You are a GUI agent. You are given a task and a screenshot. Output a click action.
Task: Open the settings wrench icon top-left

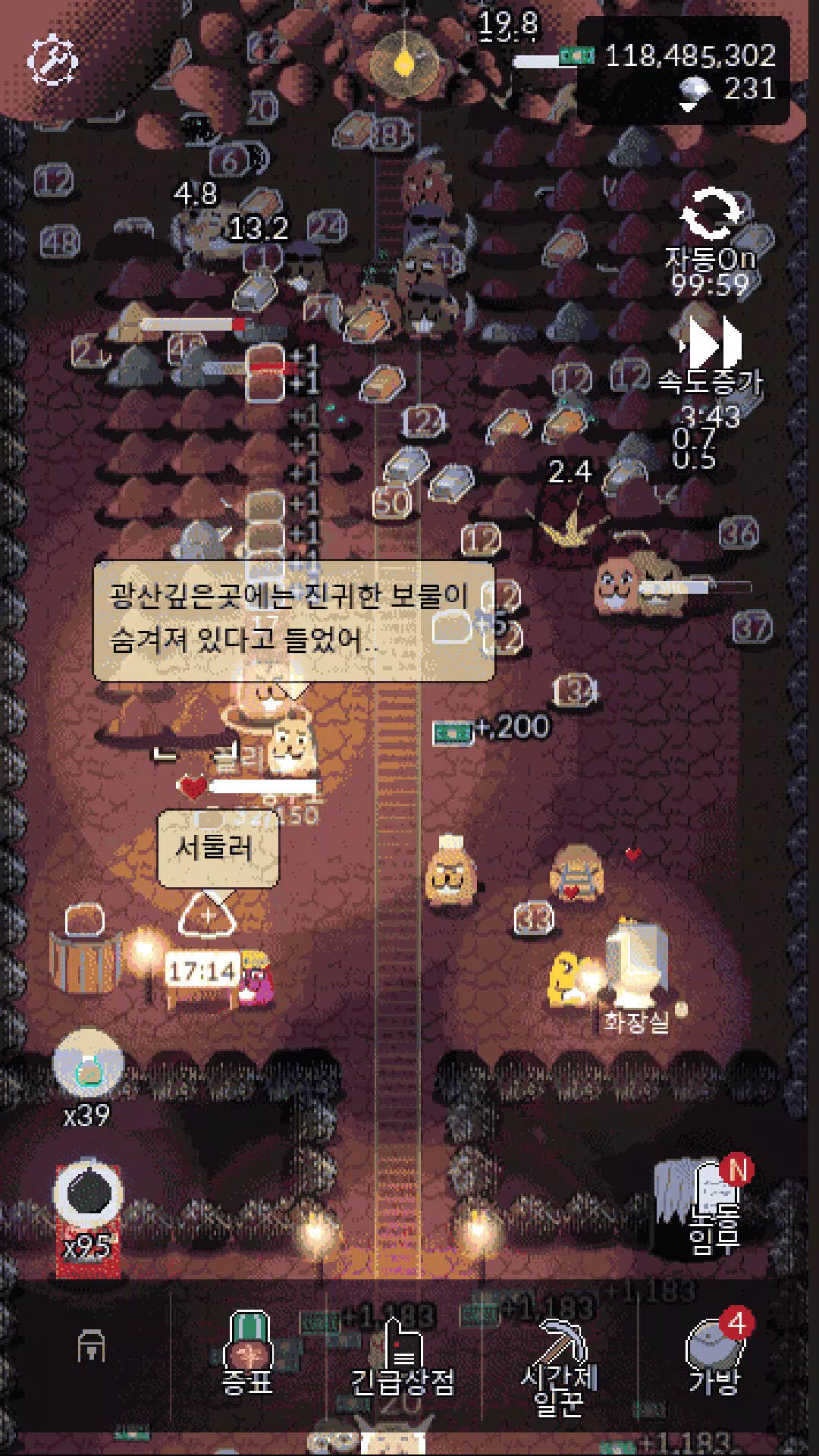(x=53, y=61)
